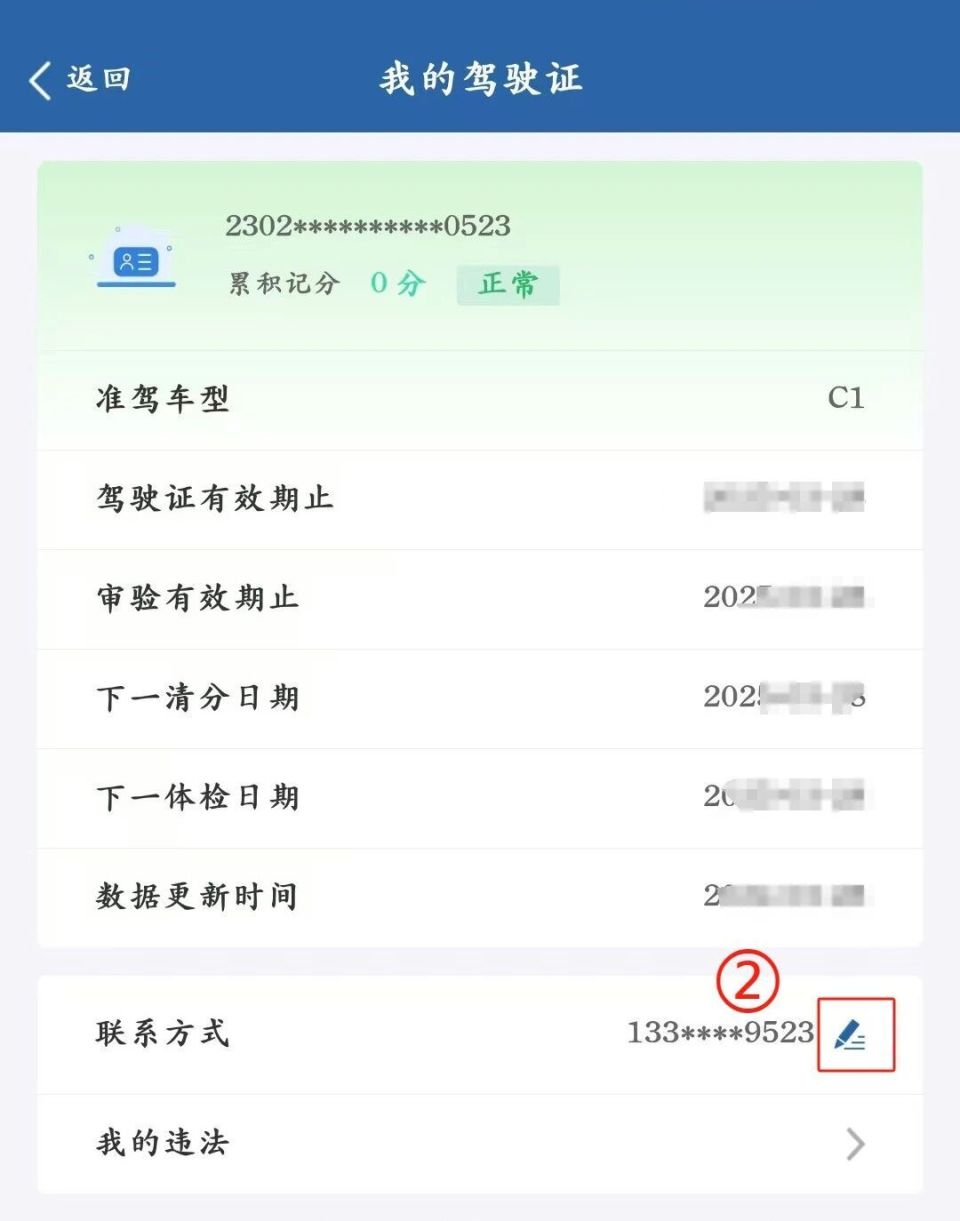Click the masked phone number 133****9523
Screen dimensions: 960x1221
720,1032
